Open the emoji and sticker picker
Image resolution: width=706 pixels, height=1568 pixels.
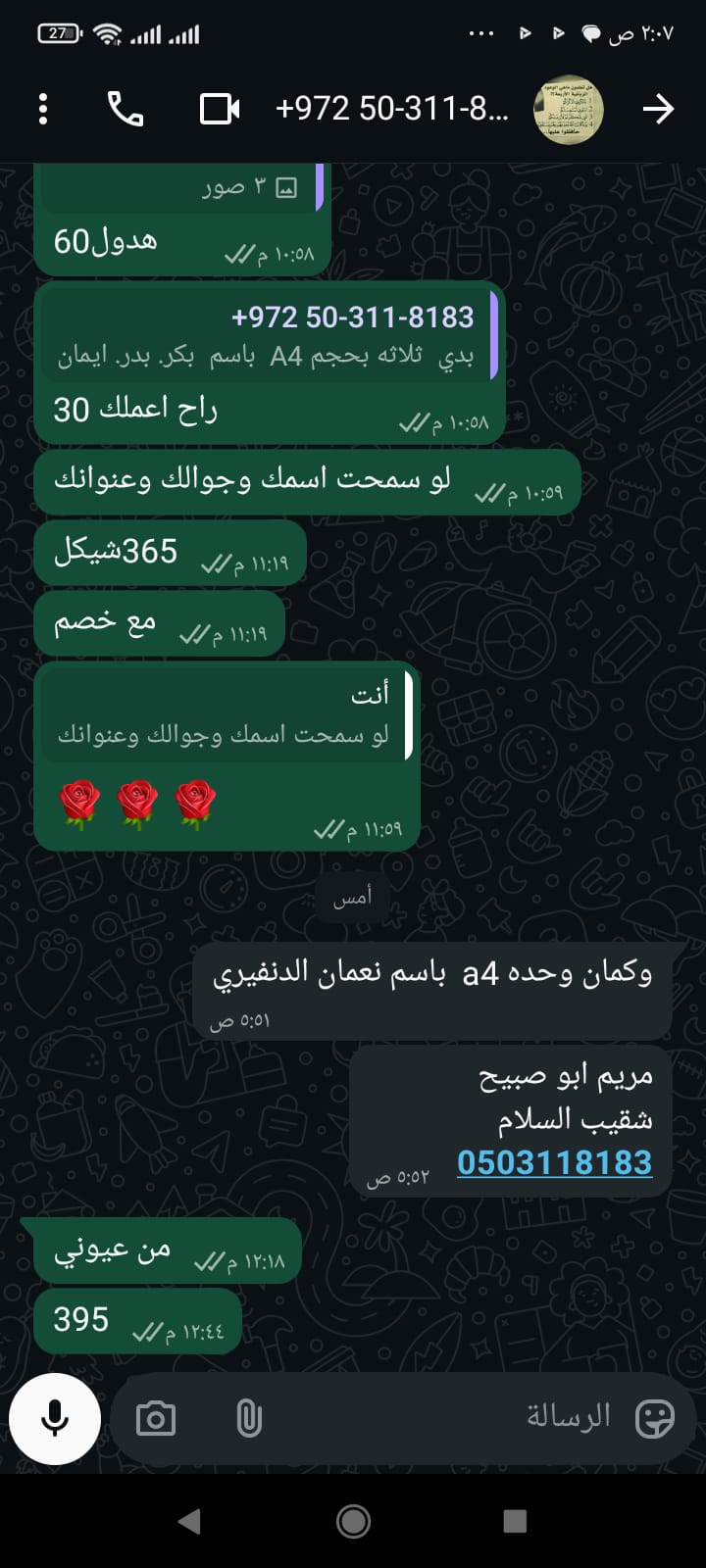click(654, 1417)
